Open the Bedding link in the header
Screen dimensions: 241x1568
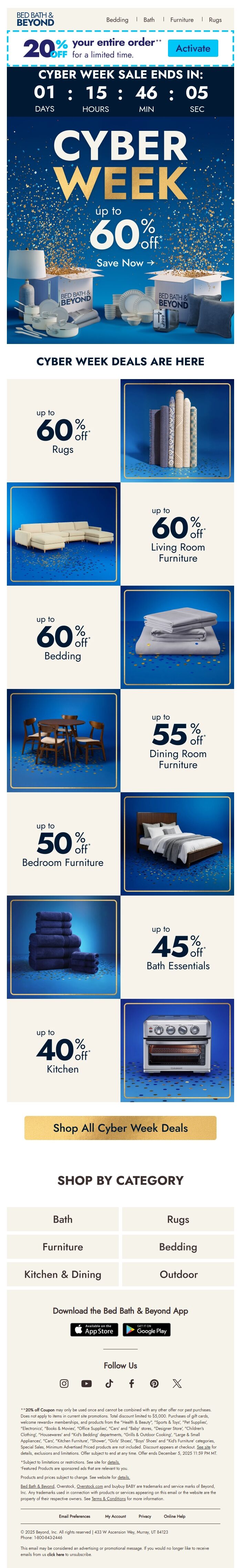coord(117,20)
